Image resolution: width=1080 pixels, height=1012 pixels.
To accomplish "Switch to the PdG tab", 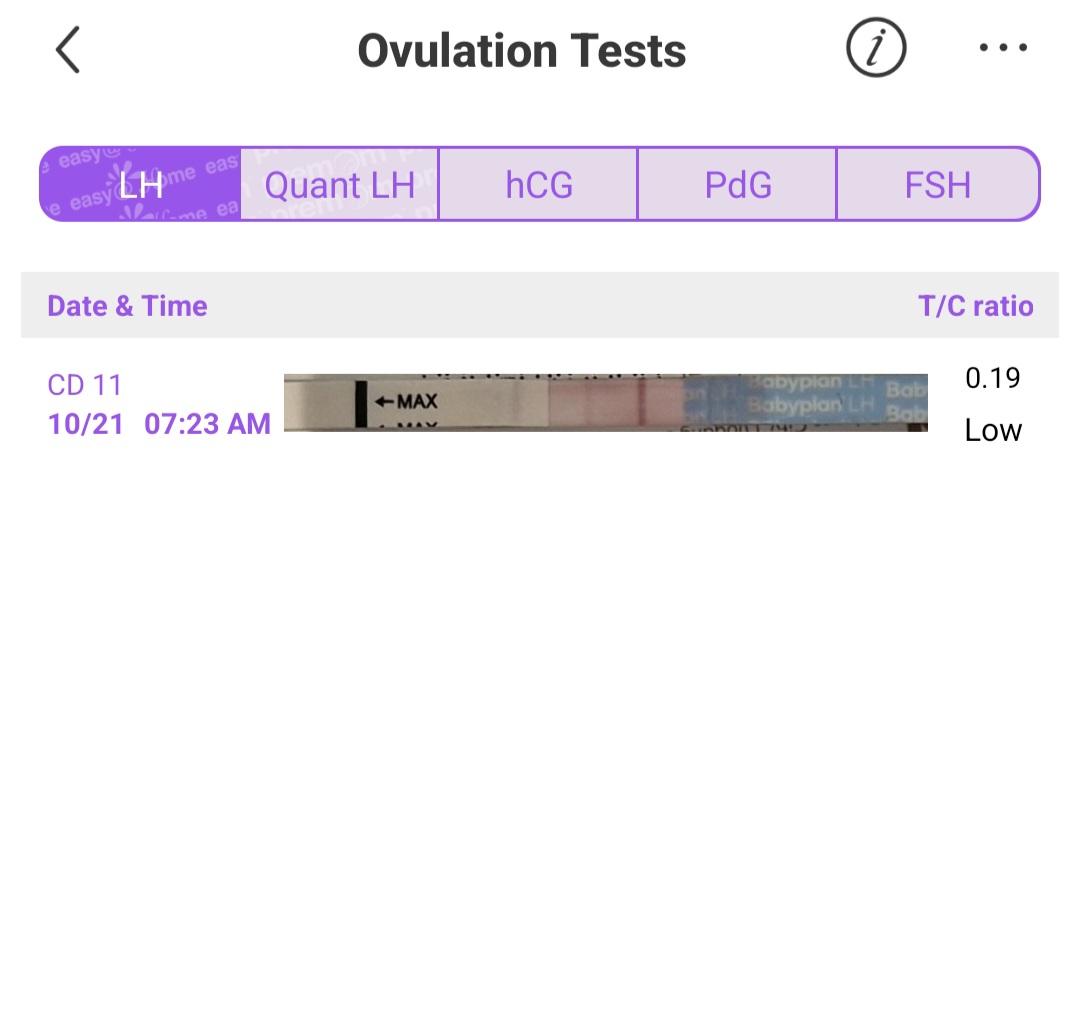I will point(737,185).
